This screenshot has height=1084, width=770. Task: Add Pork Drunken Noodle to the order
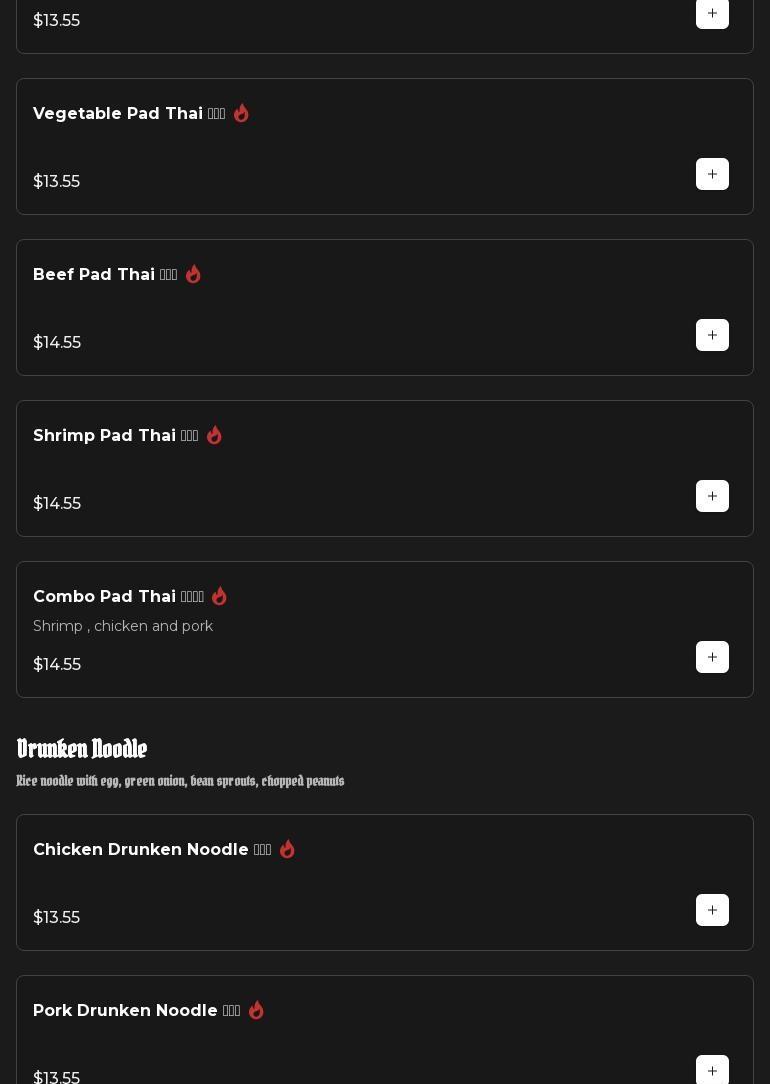click(x=712, y=1070)
